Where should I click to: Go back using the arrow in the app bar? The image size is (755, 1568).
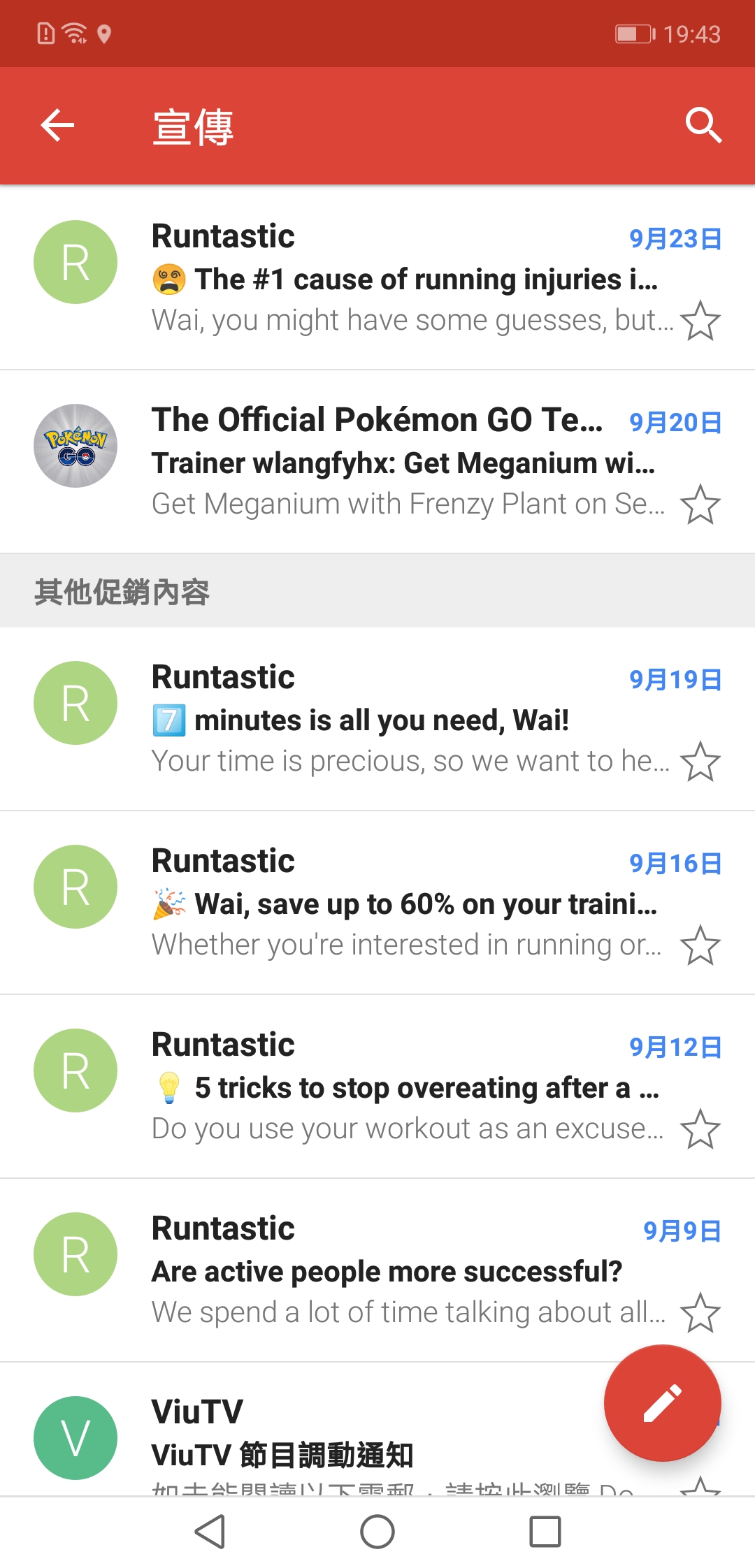57,126
